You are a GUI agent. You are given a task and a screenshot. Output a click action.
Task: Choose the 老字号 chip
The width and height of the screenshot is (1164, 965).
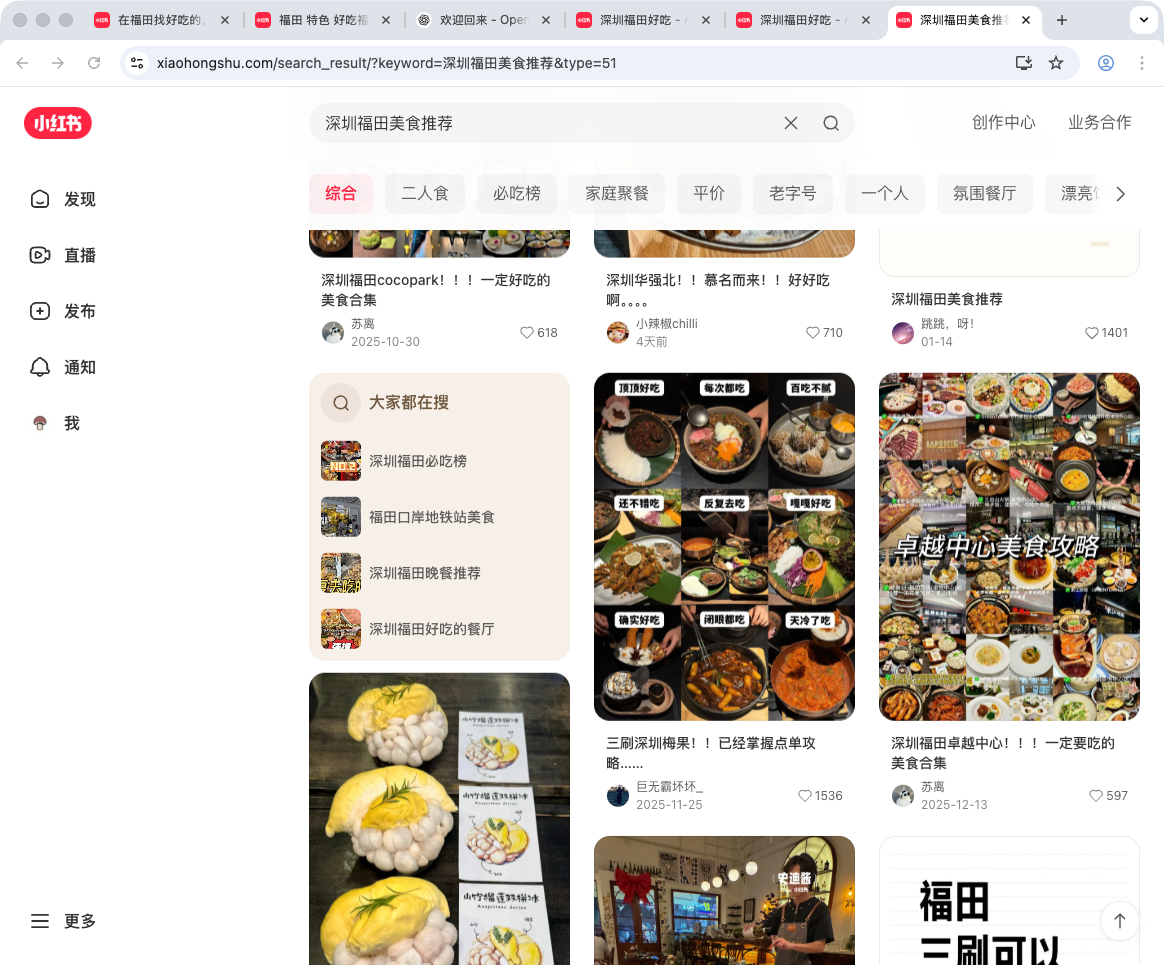pos(793,194)
